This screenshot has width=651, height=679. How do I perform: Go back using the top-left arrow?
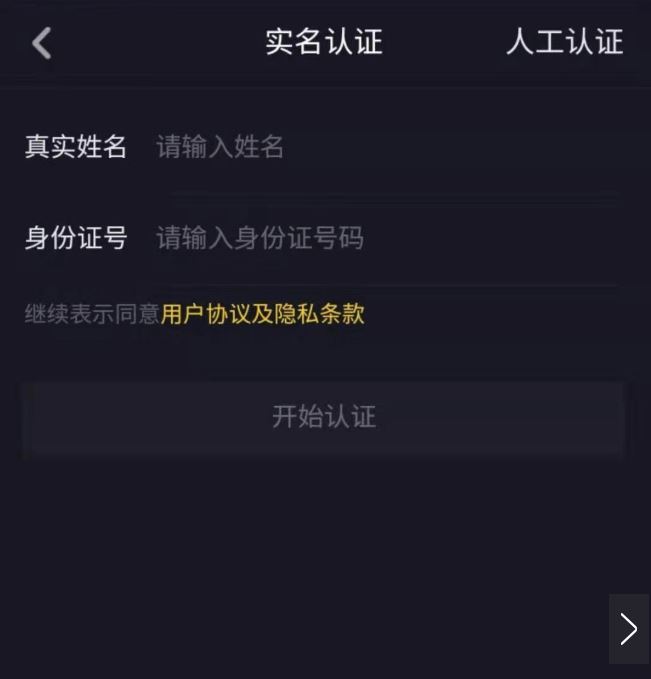tap(41, 43)
